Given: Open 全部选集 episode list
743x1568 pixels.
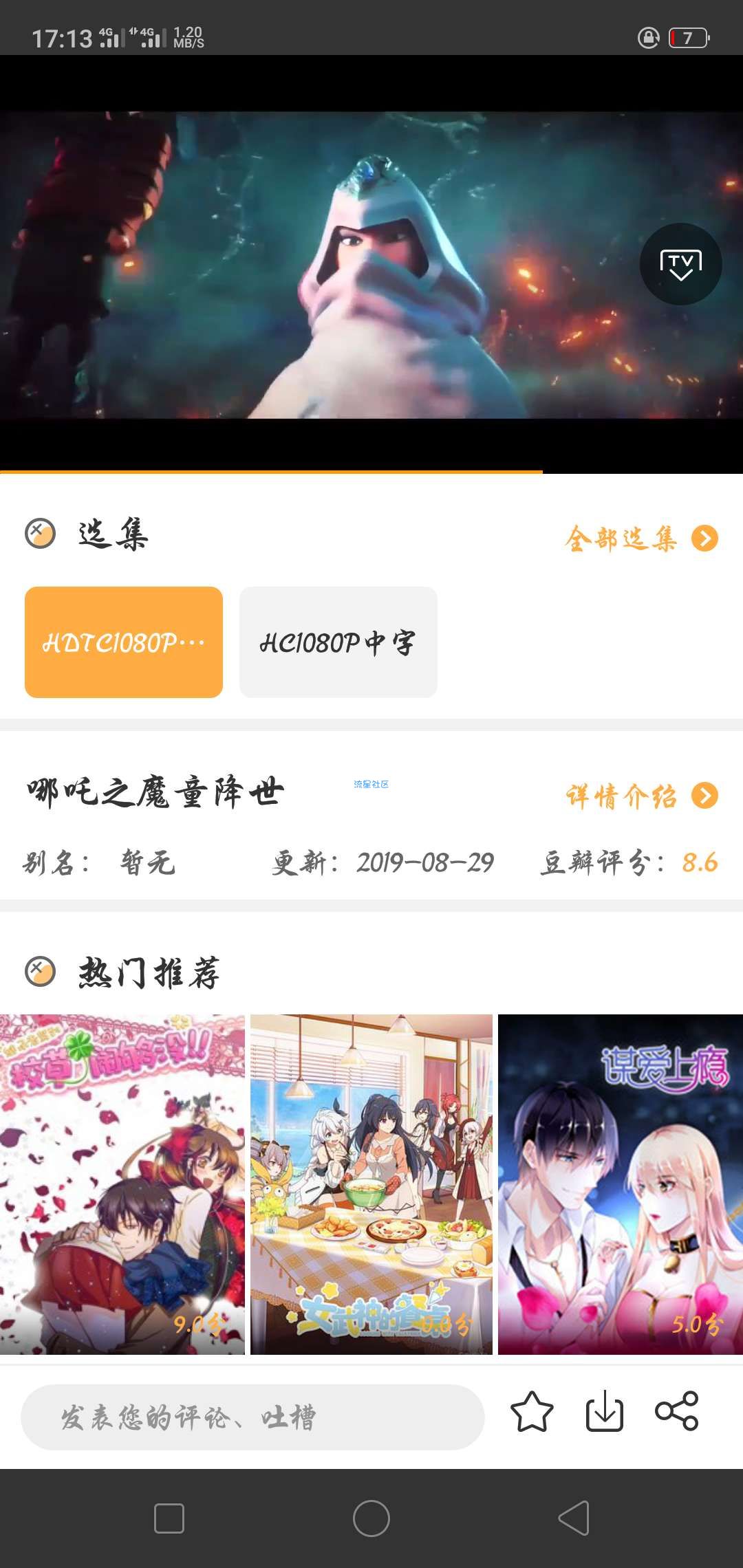Looking at the screenshot, I should coord(640,538).
